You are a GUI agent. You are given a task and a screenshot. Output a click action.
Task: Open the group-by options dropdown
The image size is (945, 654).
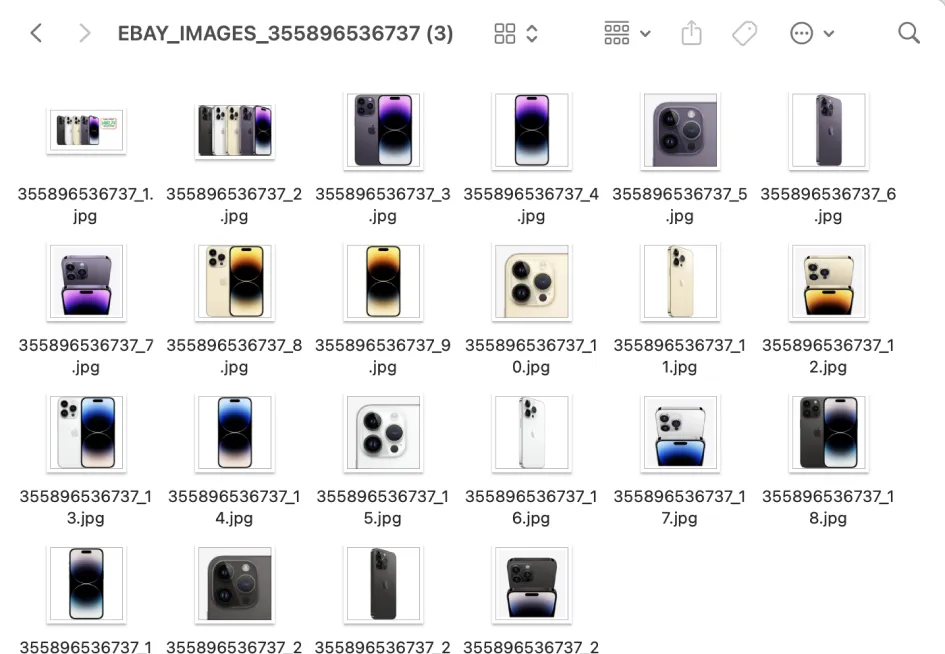627,33
